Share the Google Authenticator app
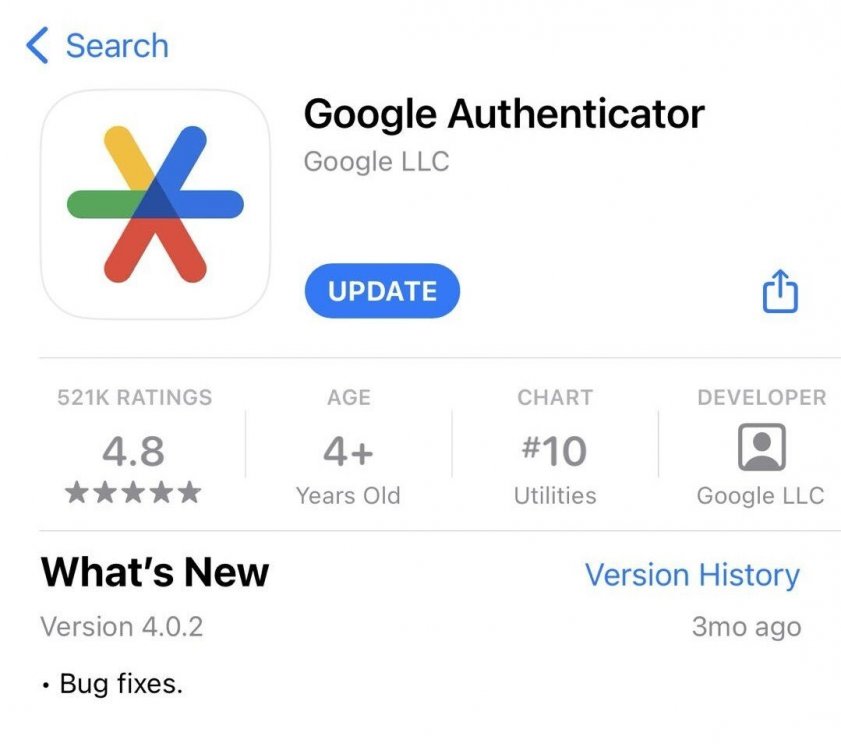 coord(780,292)
